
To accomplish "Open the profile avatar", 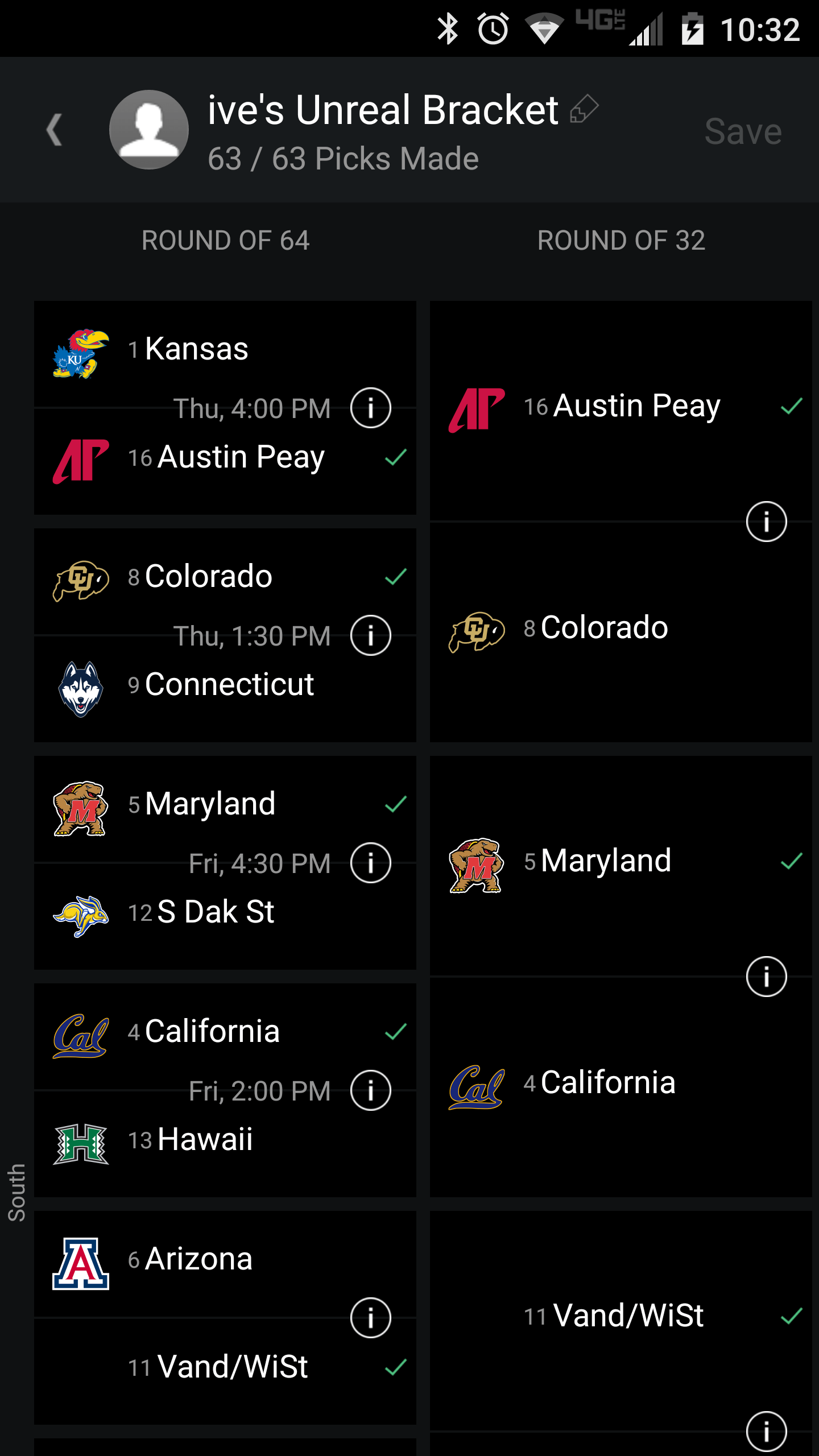I will [149, 130].
